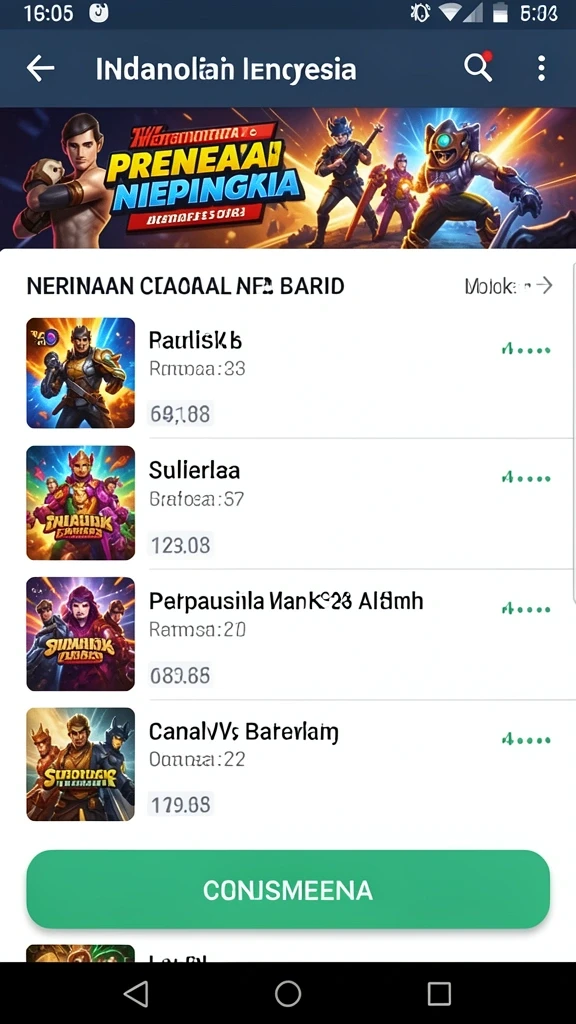Open the three-dot overflow menu
Image resolution: width=576 pixels, height=1024 pixels.
(541, 68)
